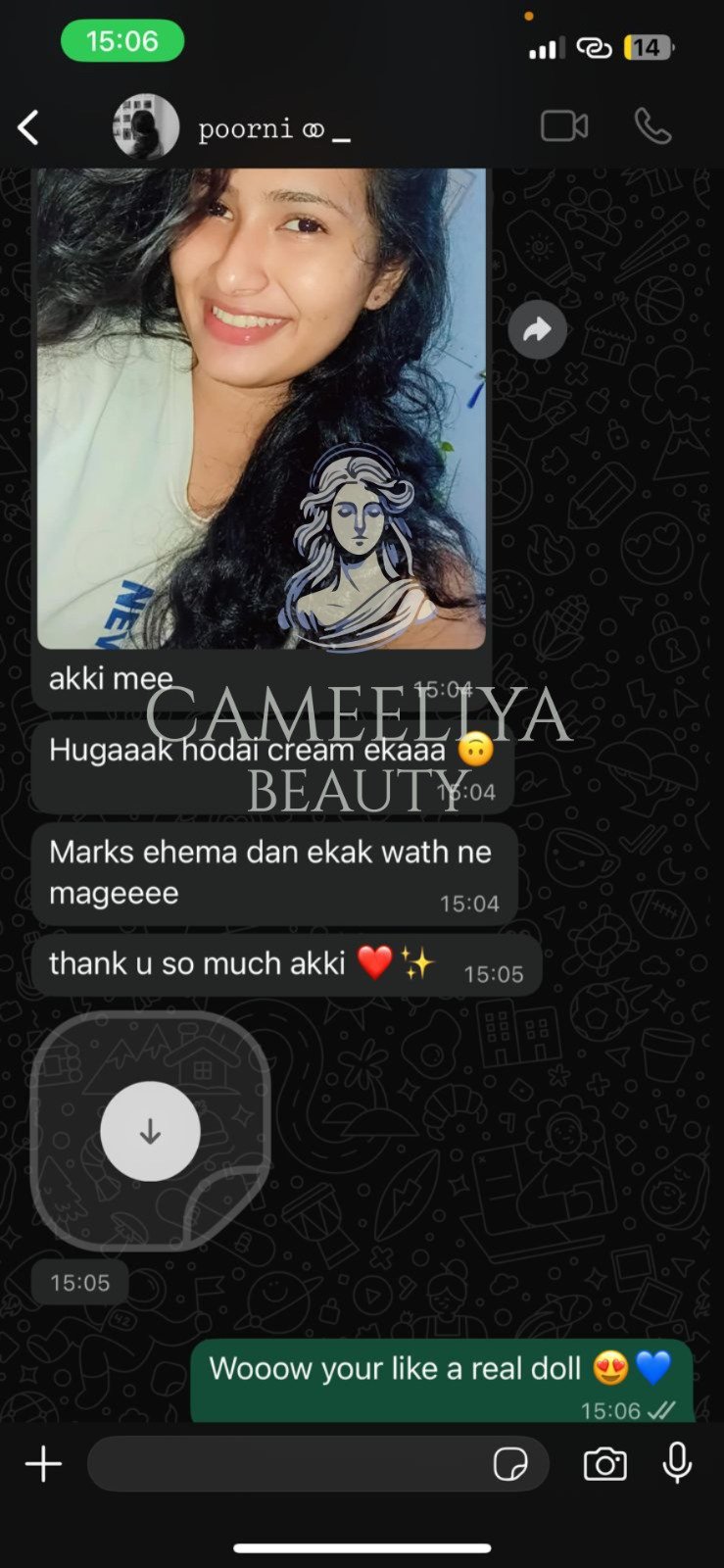Go back to the chats list
This screenshot has height=1568, width=724.
(29, 127)
